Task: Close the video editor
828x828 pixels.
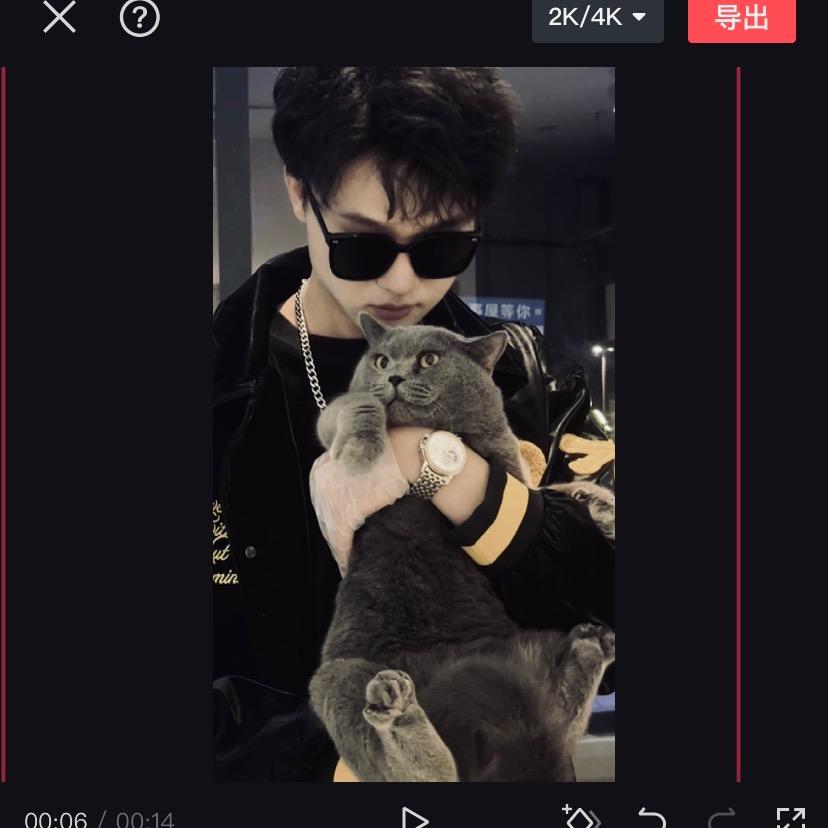Action: pos(59,17)
